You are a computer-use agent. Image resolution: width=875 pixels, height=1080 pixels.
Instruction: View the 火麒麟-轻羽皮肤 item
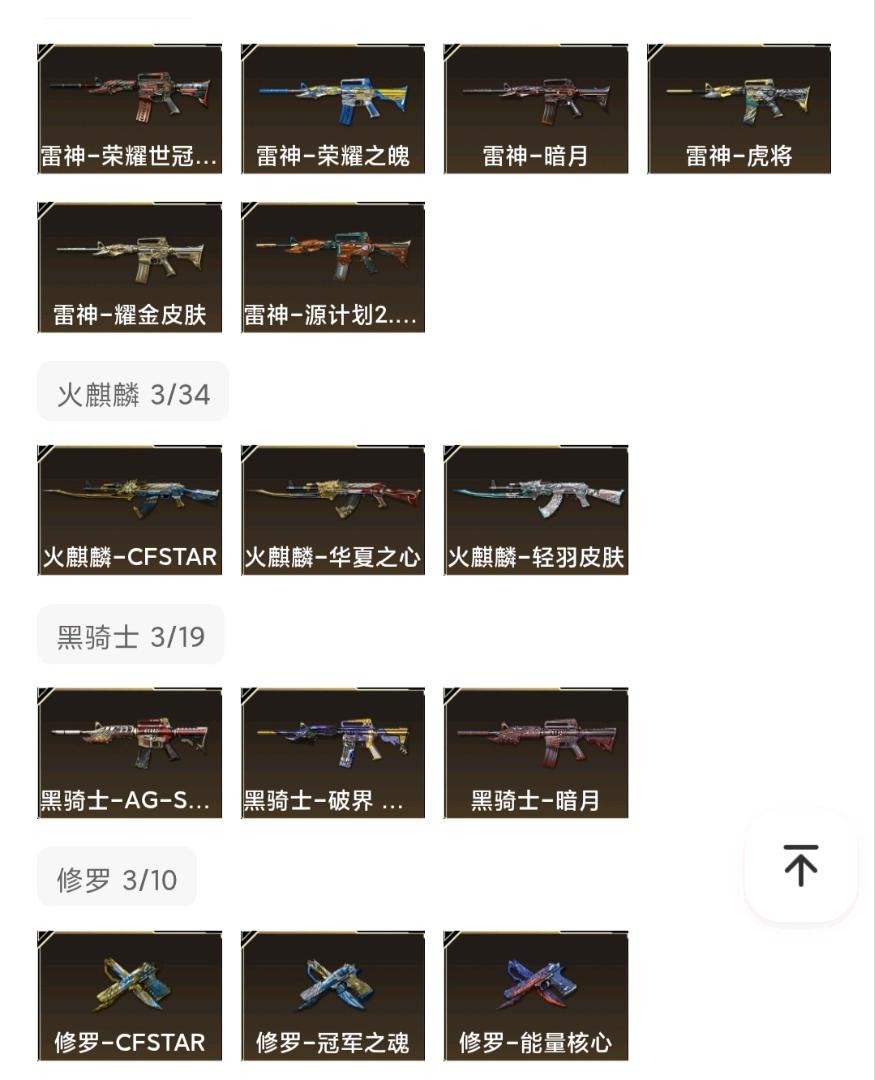[536, 510]
